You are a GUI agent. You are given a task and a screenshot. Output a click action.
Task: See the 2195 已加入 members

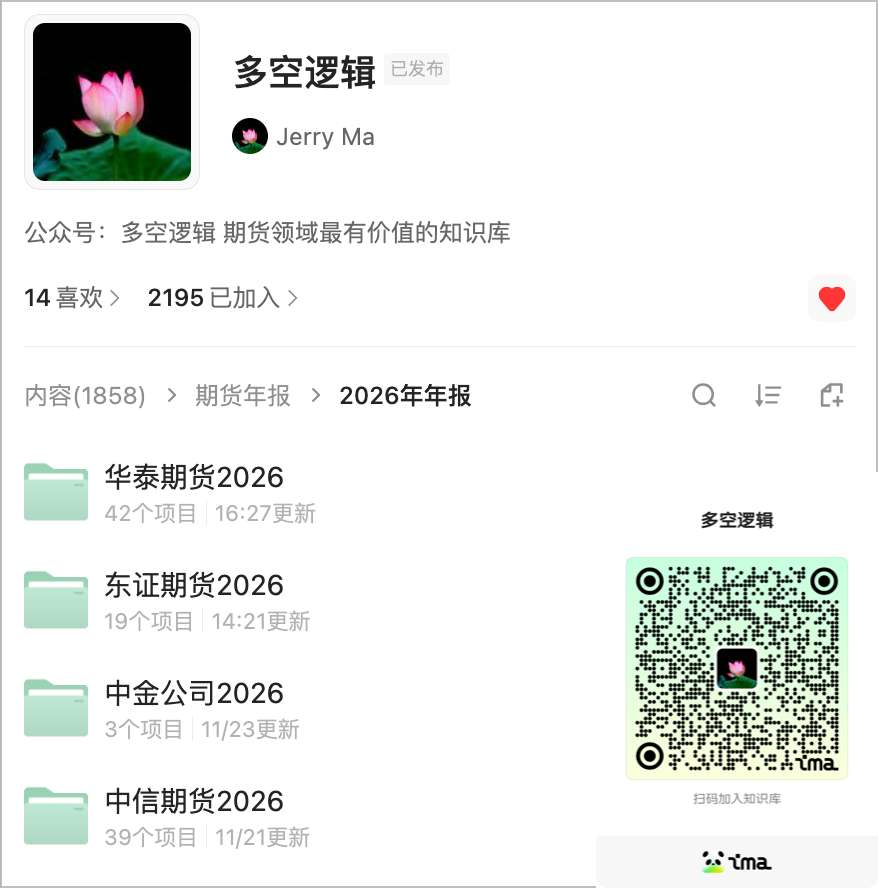[222, 298]
